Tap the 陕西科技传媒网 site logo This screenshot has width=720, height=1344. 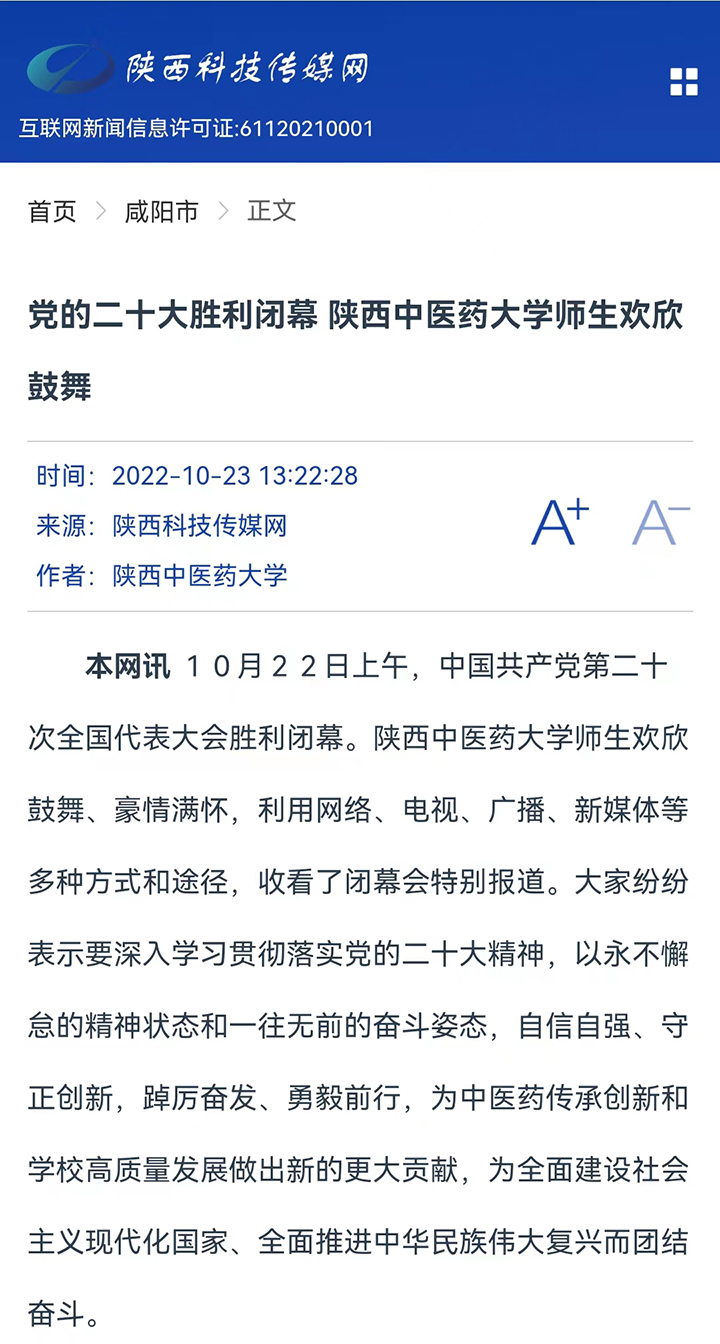pyautogui.click(x=197, y=68)
